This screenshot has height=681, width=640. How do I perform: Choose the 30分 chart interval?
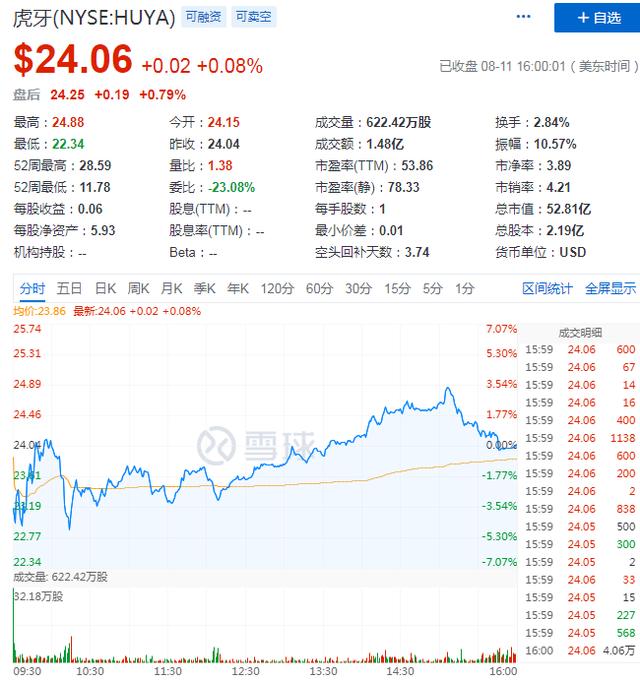click(358, 289)
